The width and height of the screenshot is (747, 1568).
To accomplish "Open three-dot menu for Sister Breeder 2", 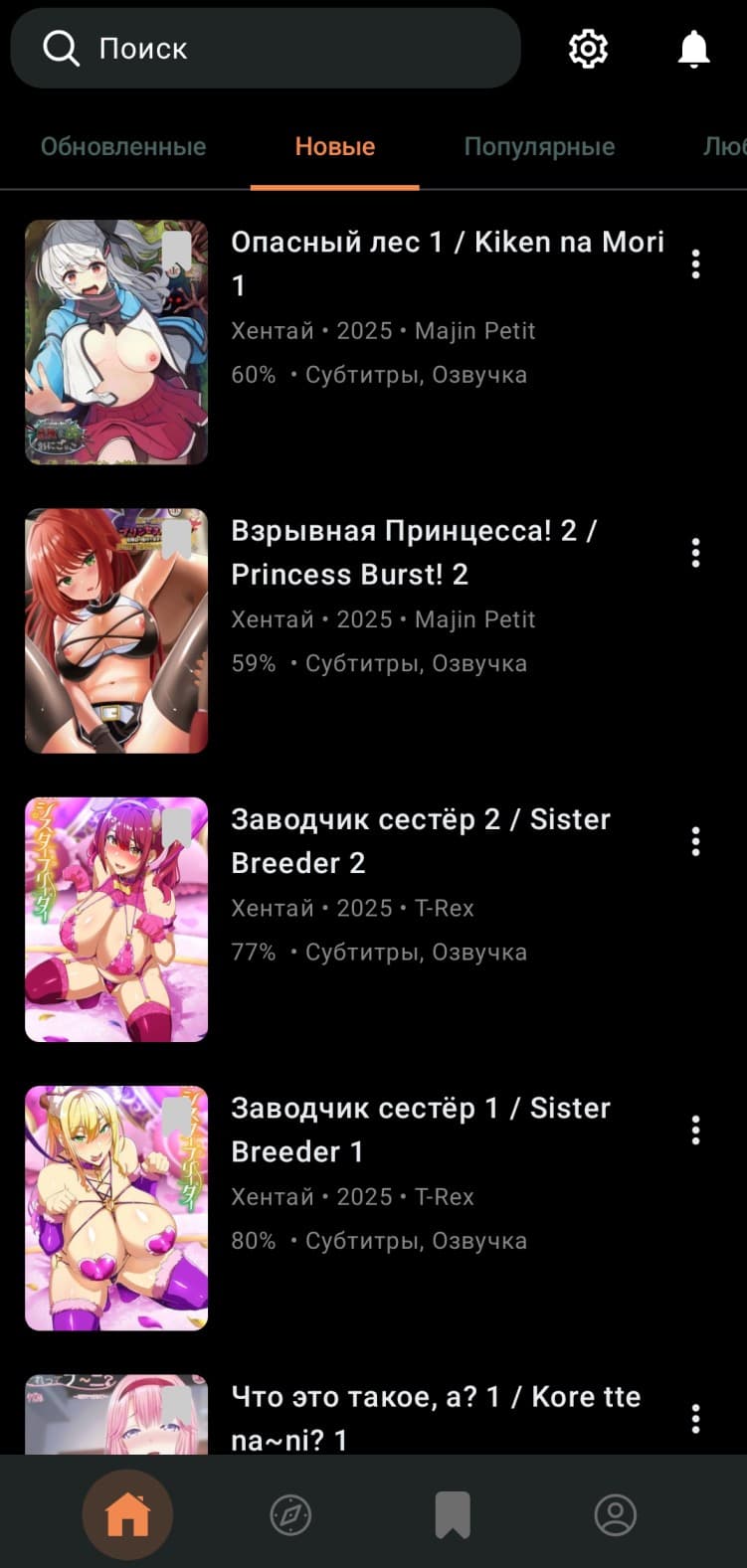I will [x=694, y=841].
